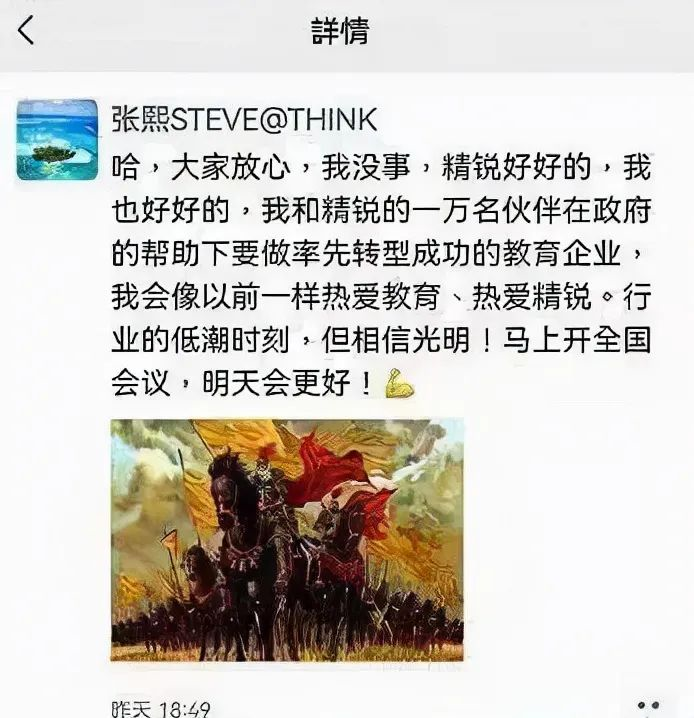Go back from the 詳情 page
The height and width of the screenshot is (718, 694).
[x=27, y=32]
